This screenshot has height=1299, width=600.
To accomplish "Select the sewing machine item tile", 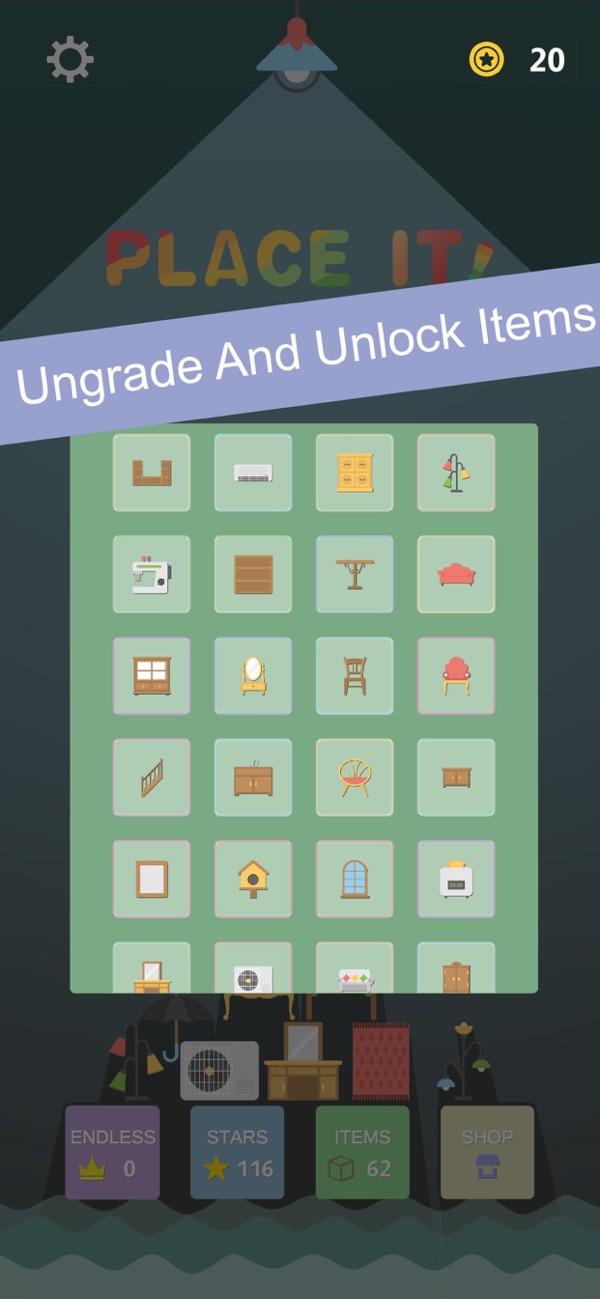I will pyautogui.click(x=151, y=575).
